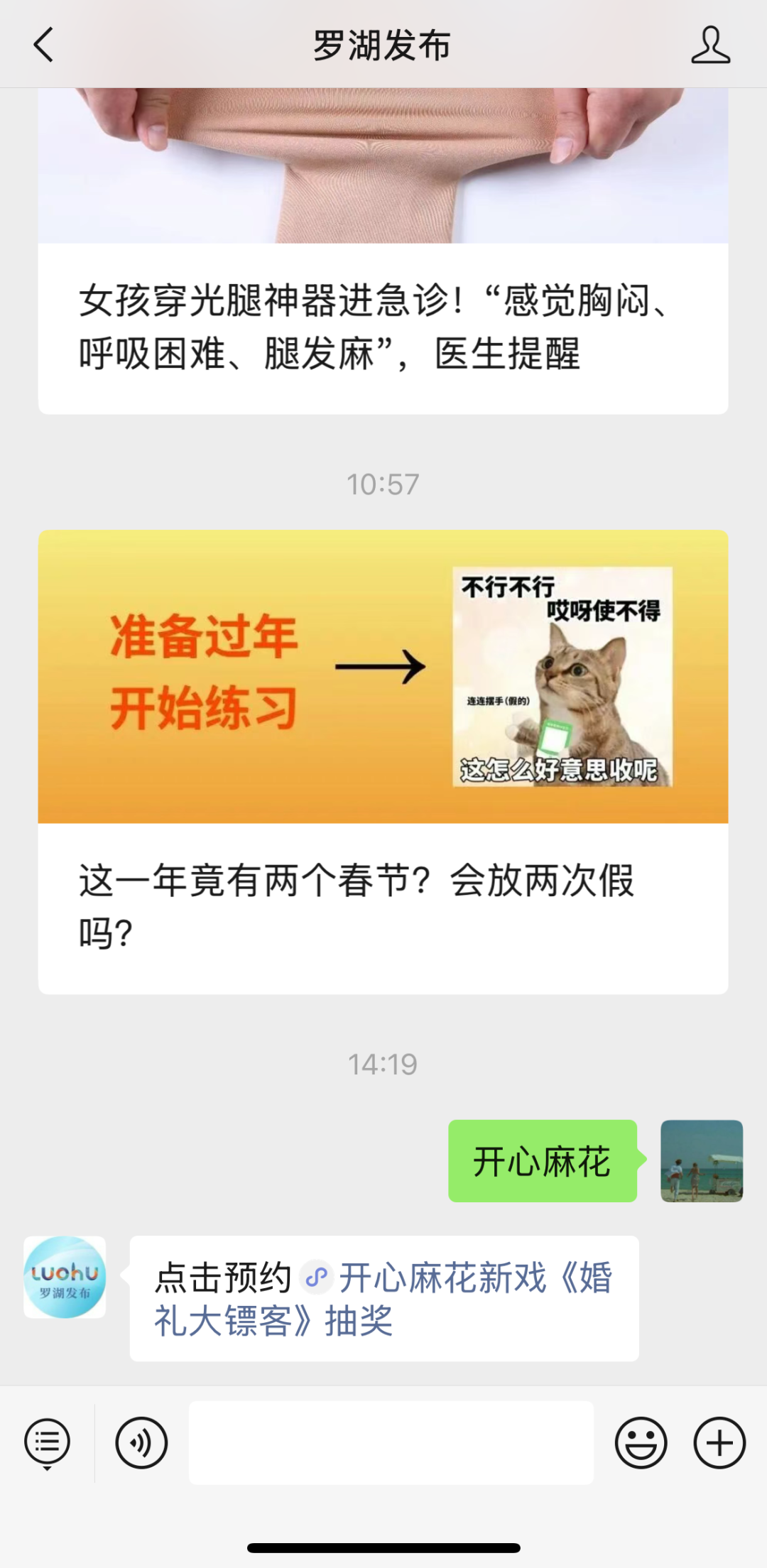Open article about 光腿神器 emergency
The width and height of the screenshot is (767, 1568).
tap(383, 326)
